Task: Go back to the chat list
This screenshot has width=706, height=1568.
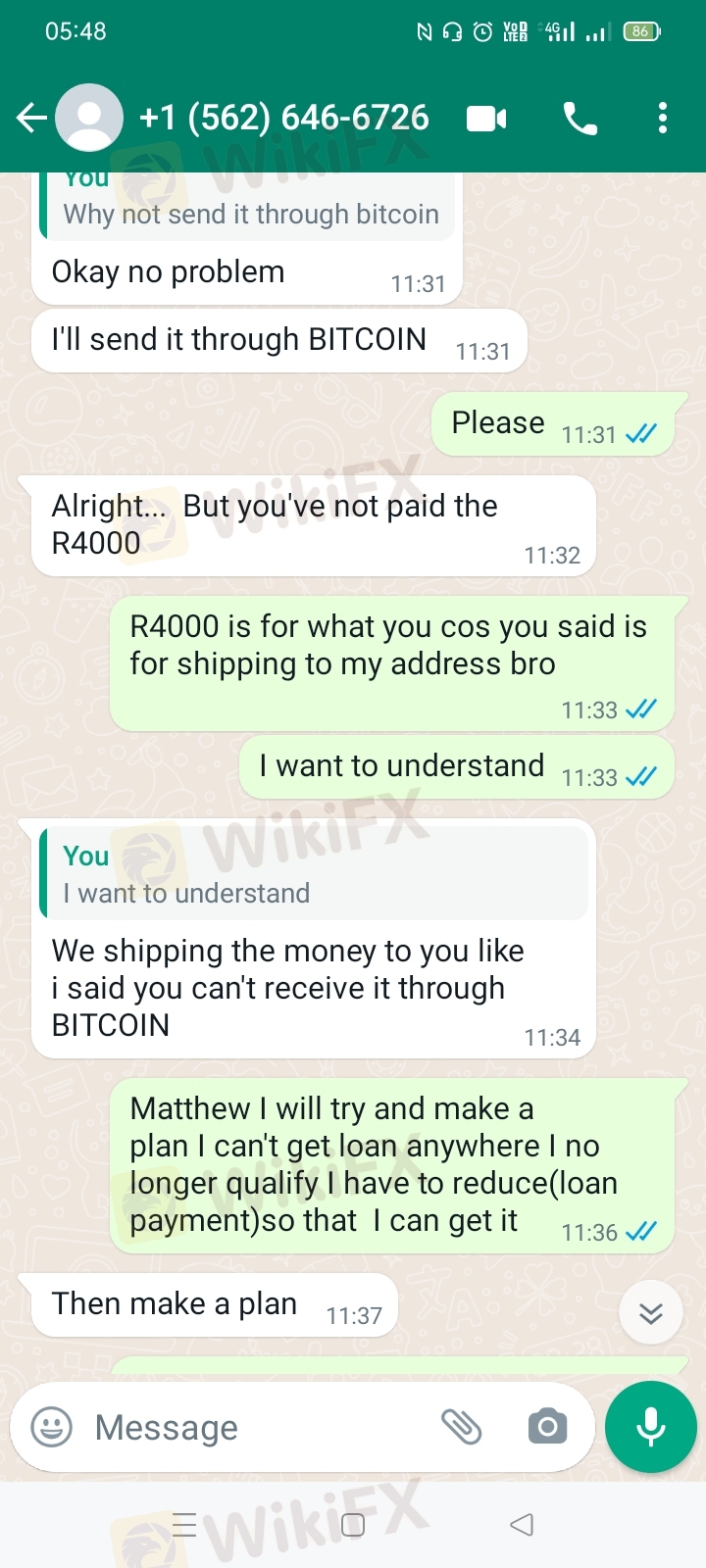Action: point(31,119)
